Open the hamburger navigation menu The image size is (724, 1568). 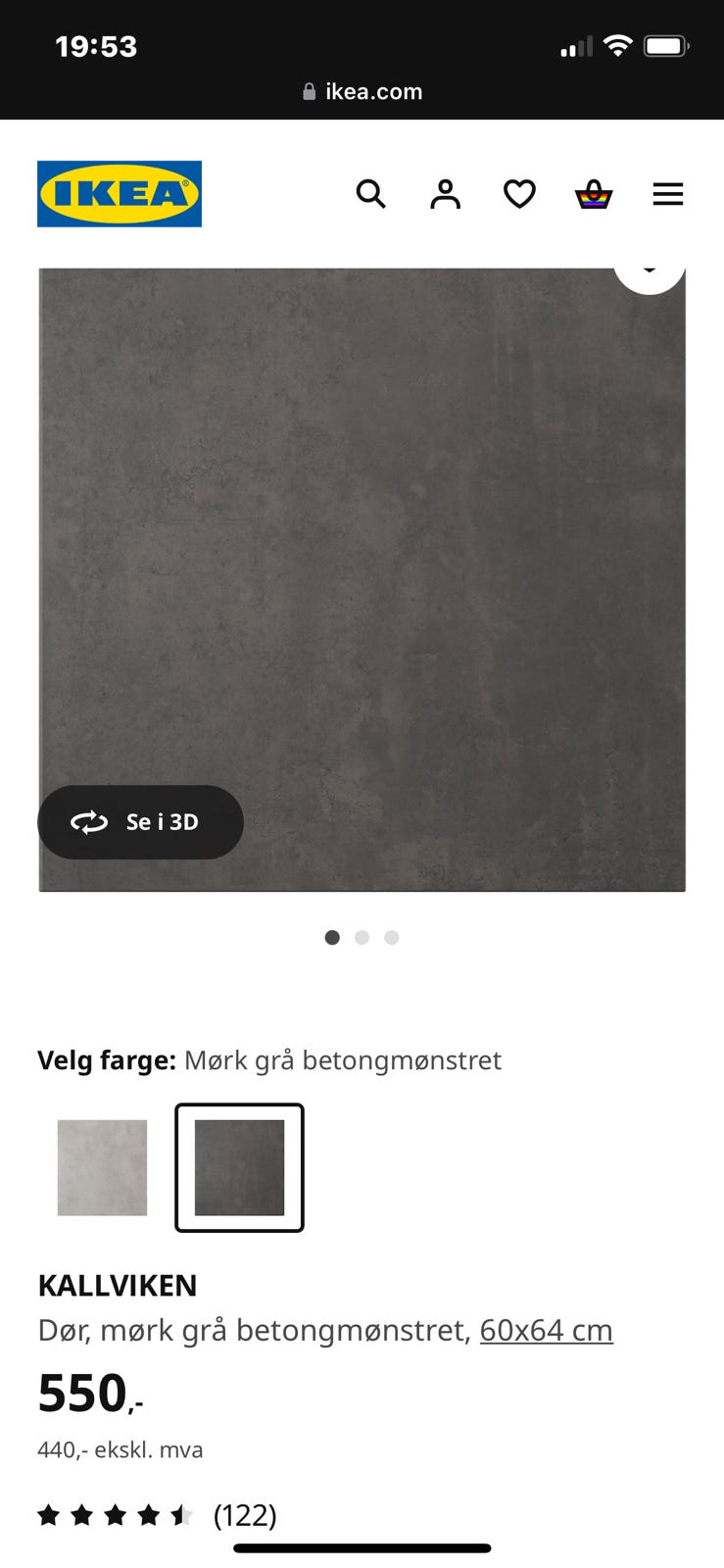click(x=668, y=194)
